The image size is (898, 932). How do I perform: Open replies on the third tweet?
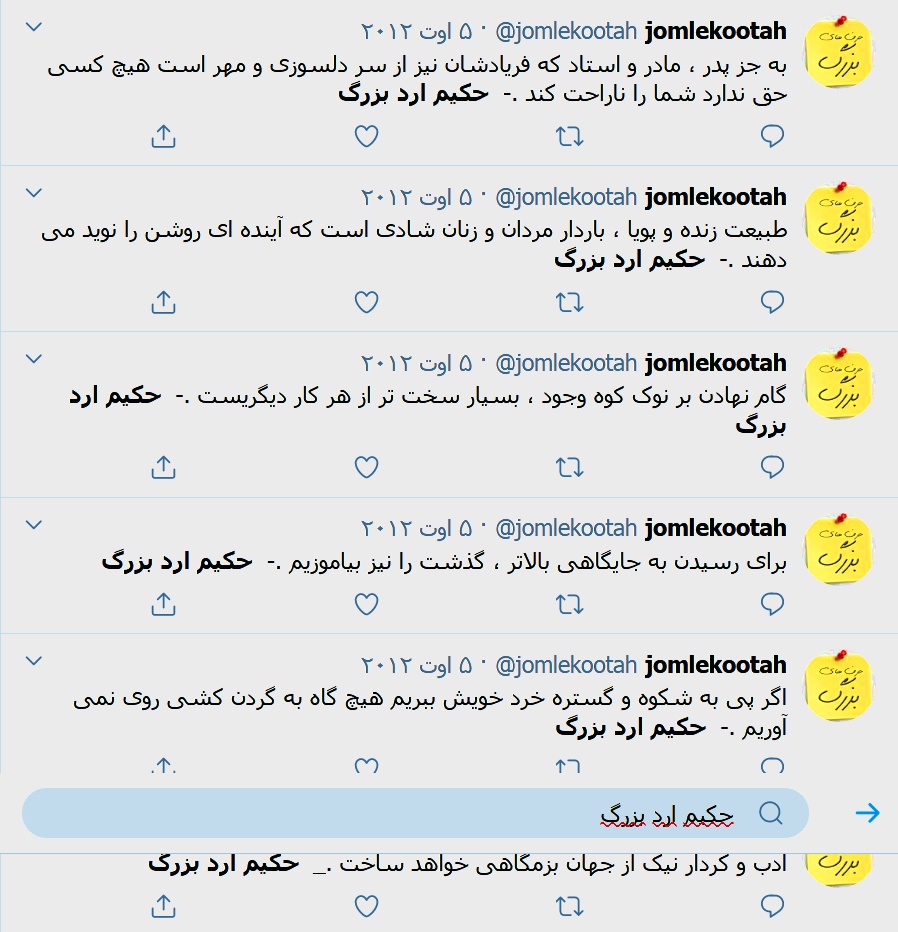[771, 466]
